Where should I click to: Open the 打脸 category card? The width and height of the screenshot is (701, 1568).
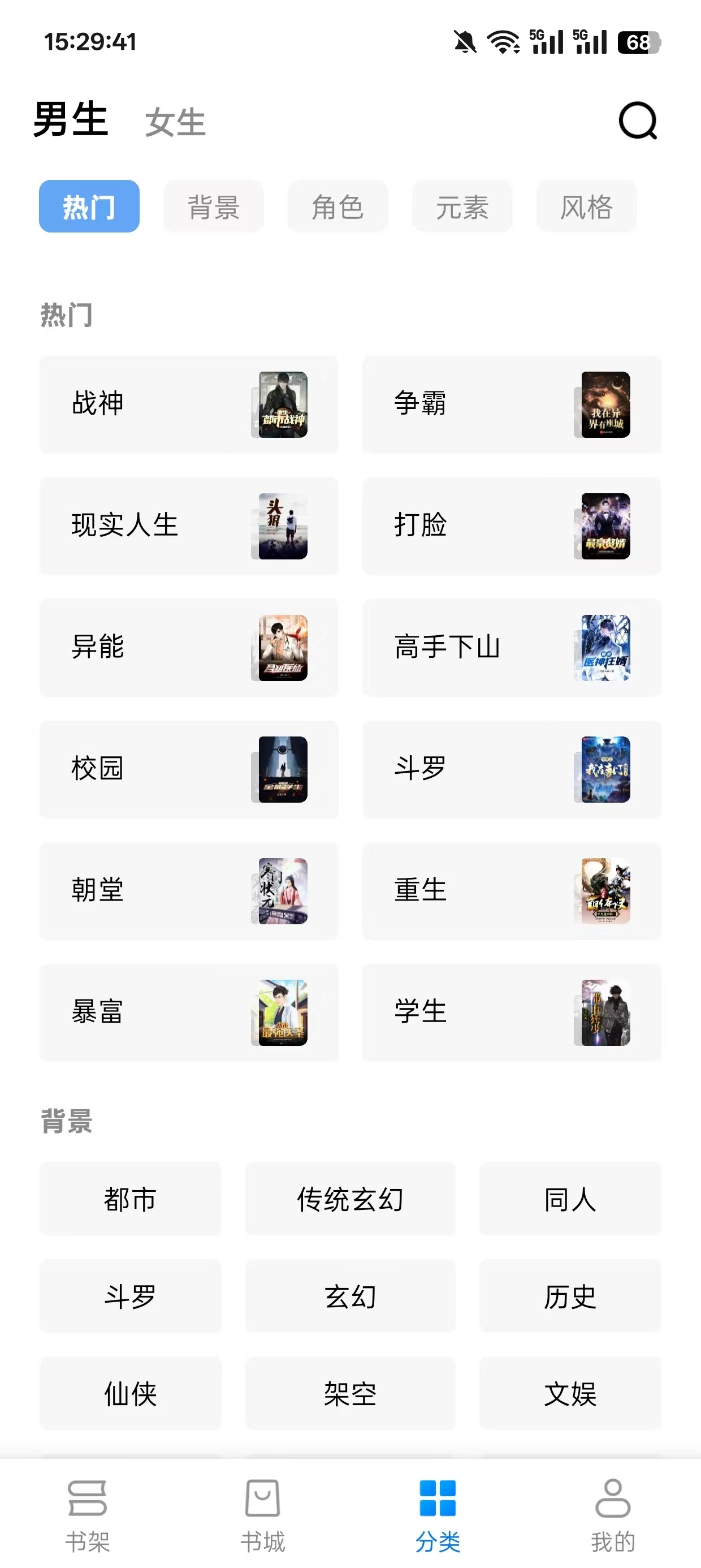513,526
